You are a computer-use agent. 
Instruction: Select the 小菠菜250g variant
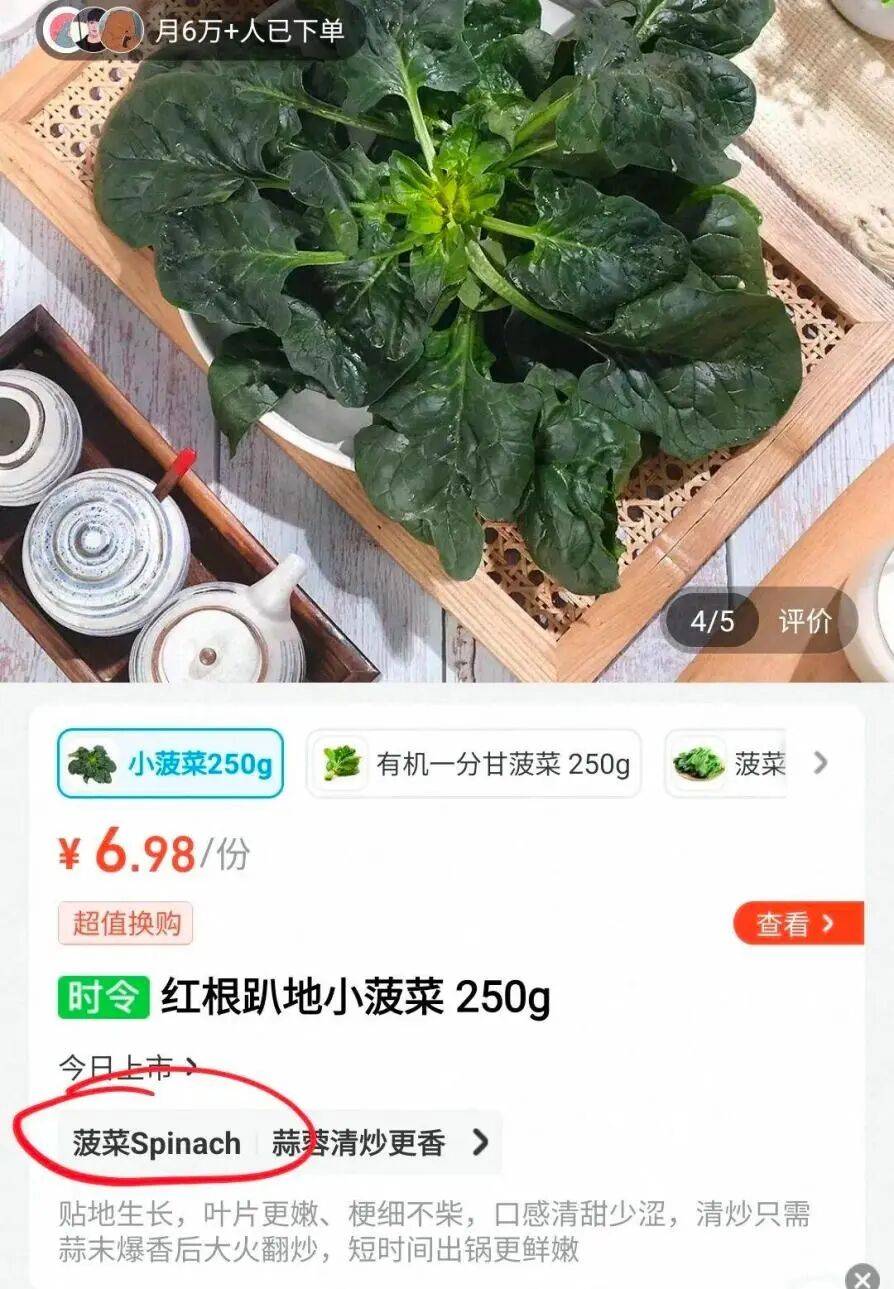[170, 765]
